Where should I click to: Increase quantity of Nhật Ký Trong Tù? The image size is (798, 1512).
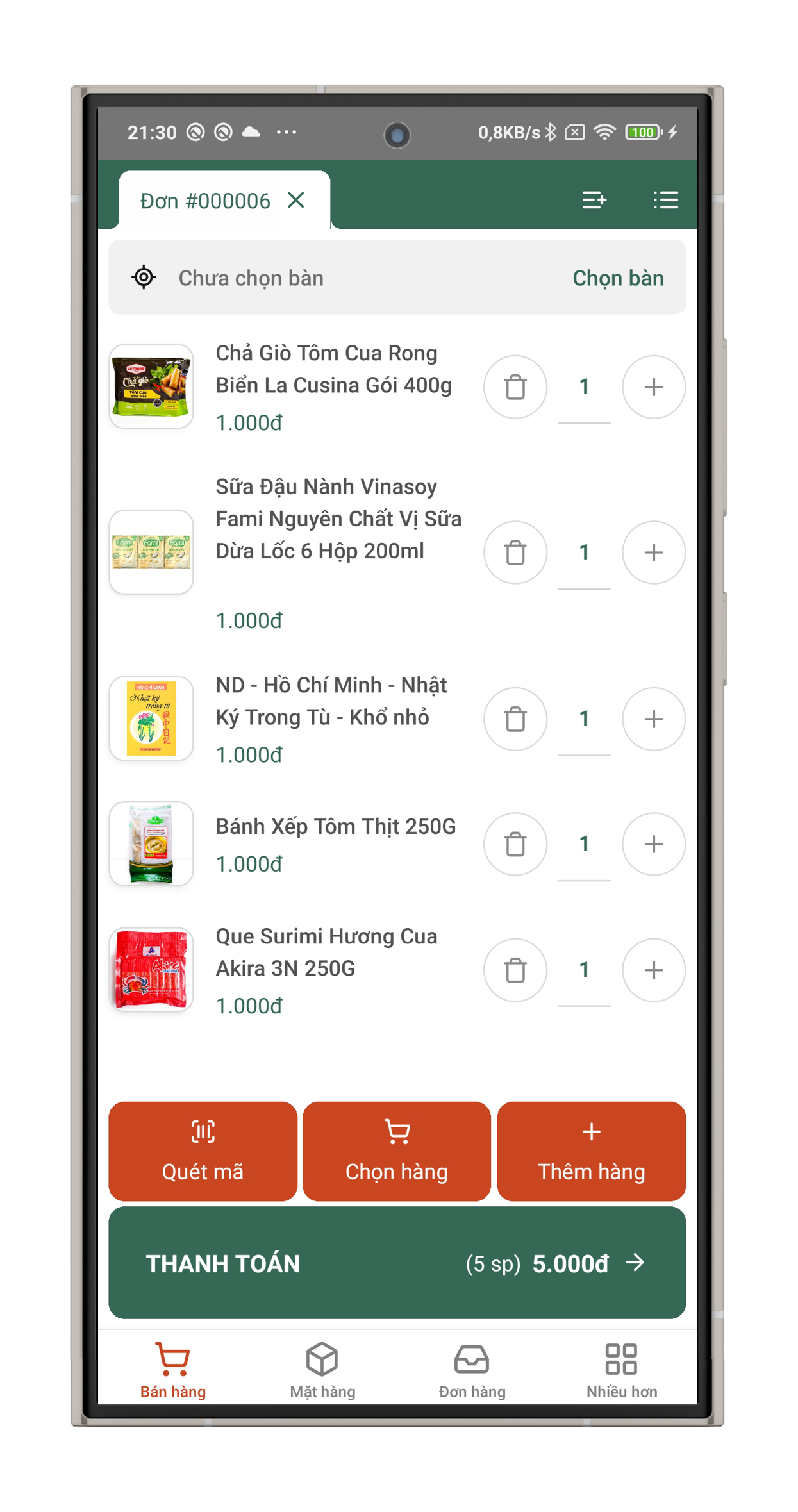tap(653, 719)
